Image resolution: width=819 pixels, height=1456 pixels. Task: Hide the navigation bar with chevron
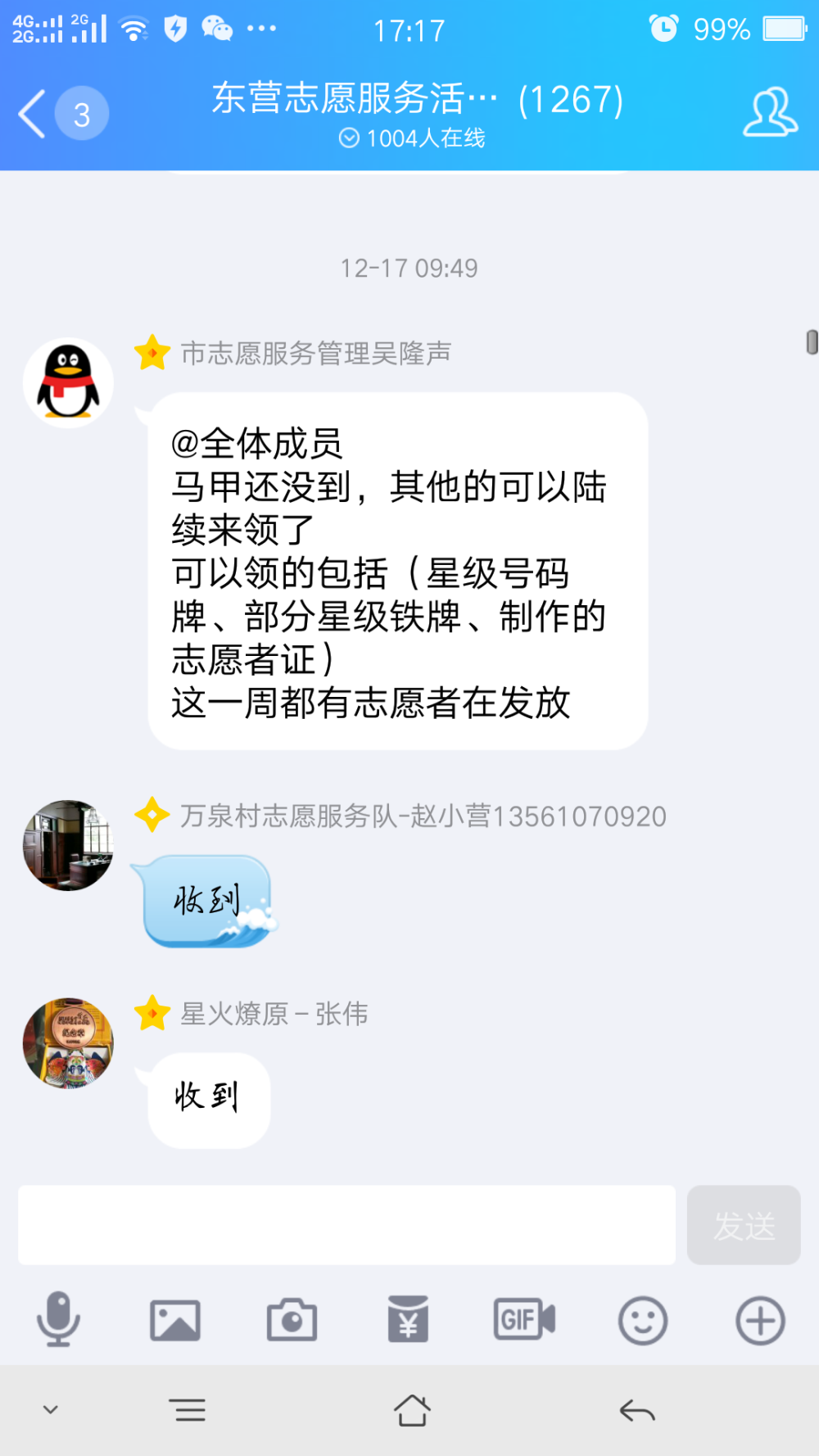tap(51, 1409)
